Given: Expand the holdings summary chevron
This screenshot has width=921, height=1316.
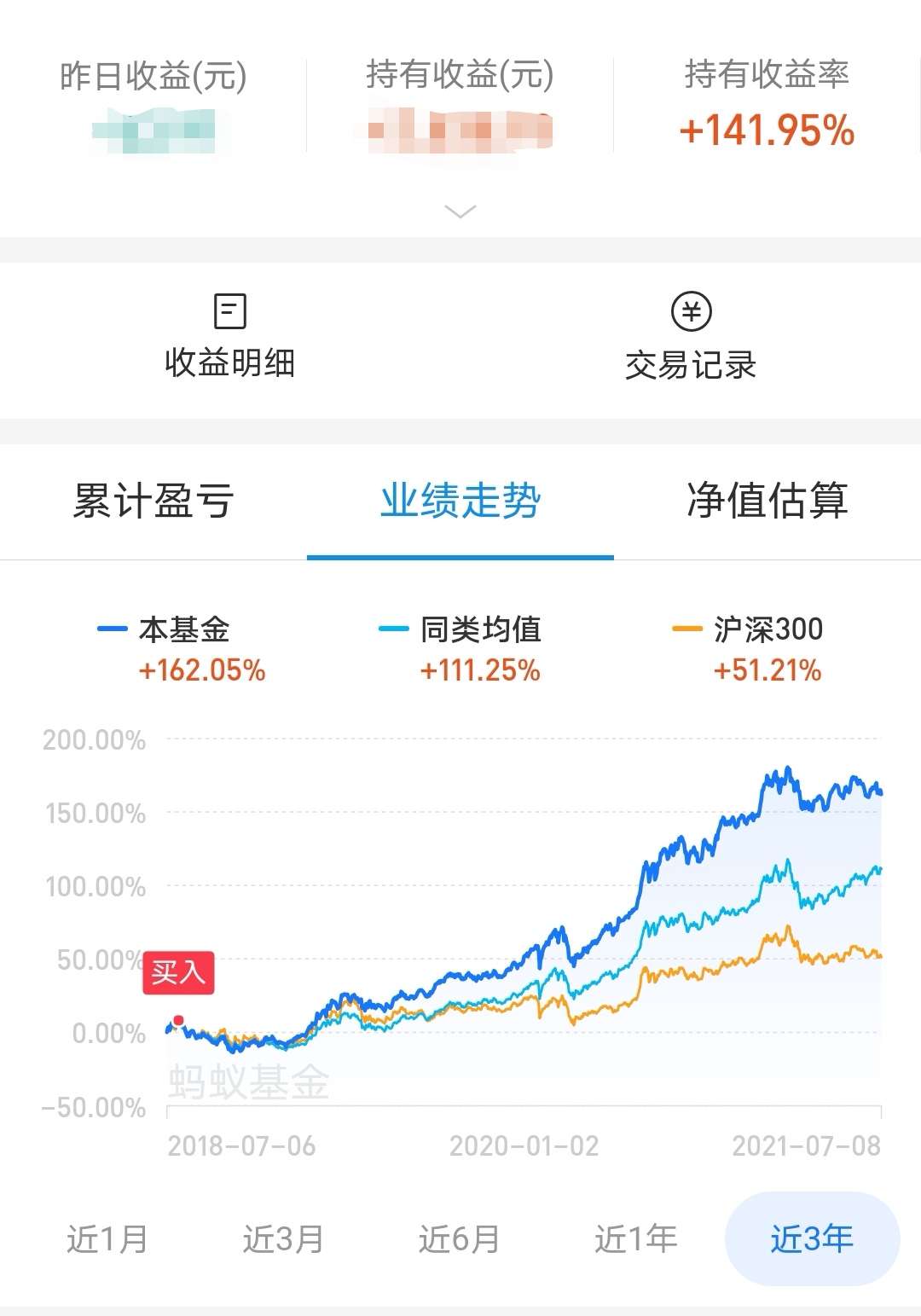Looking at the screenshot, I should tap(460, 212).
